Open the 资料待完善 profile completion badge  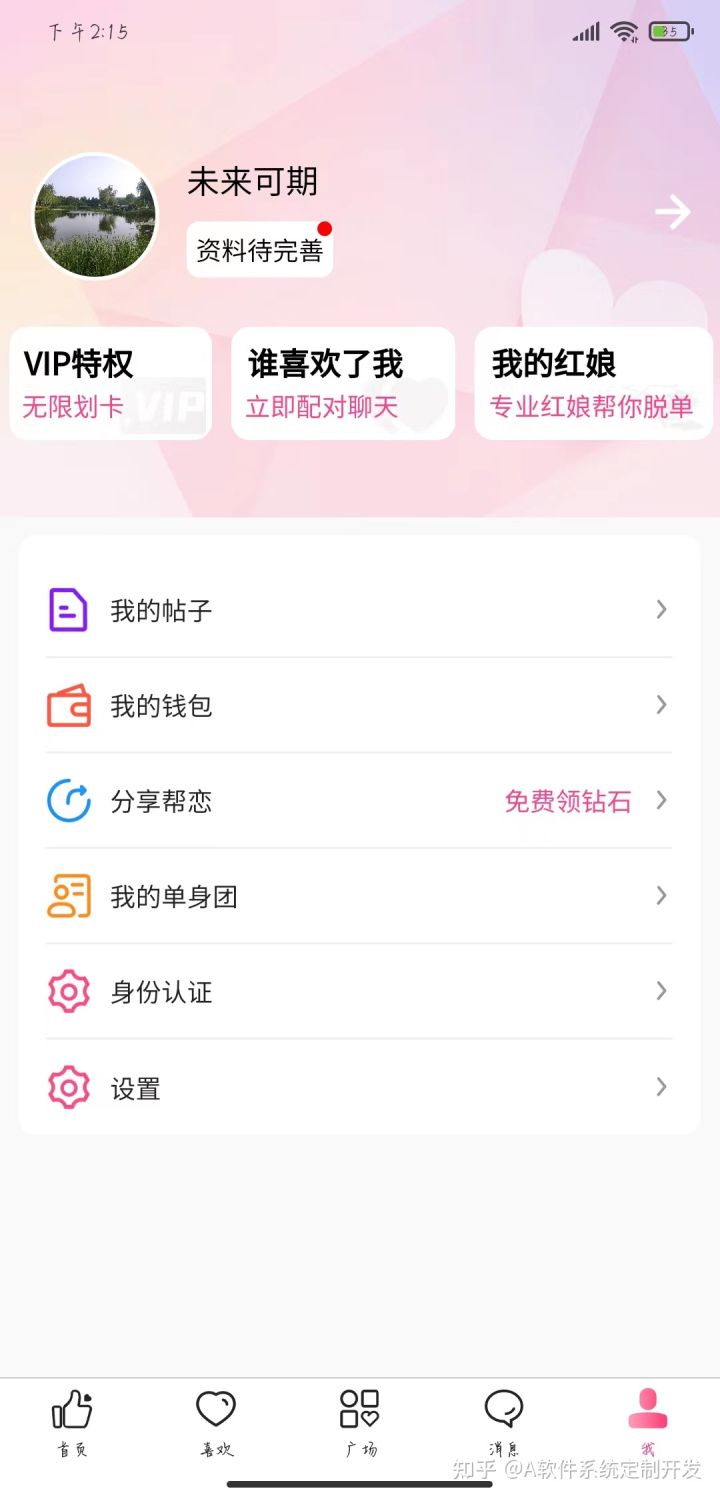(x=260, y=250)
